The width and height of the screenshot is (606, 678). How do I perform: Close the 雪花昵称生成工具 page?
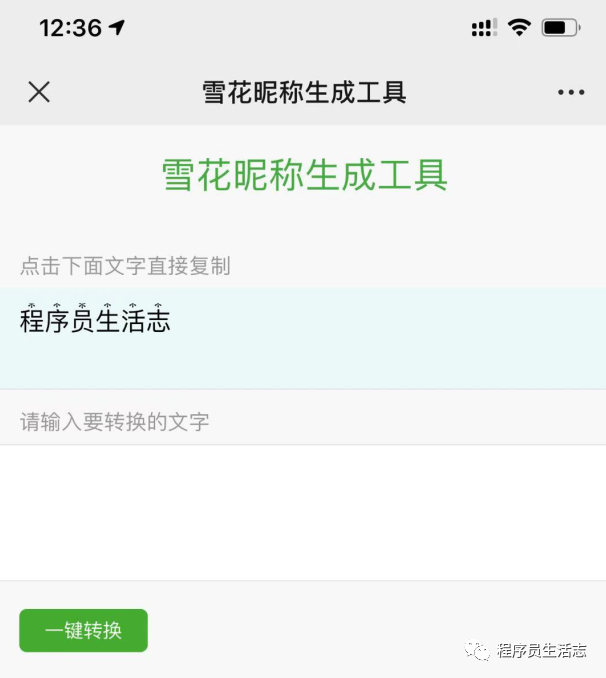[x=39, y=93]
